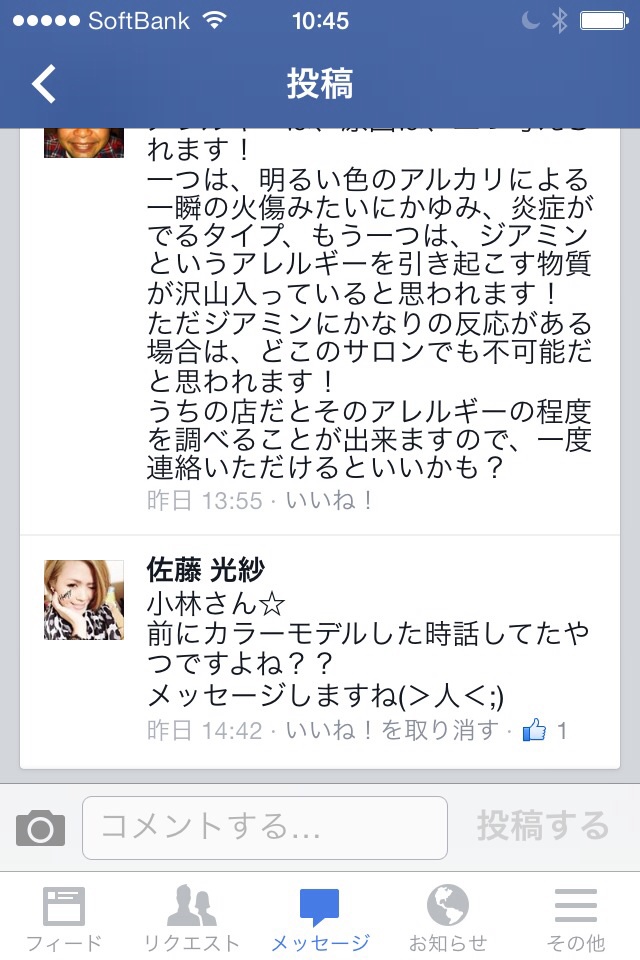Go to the お知らせ notifications tab
This screenshot has width=640, height=960.
click(x=448, y=917)
